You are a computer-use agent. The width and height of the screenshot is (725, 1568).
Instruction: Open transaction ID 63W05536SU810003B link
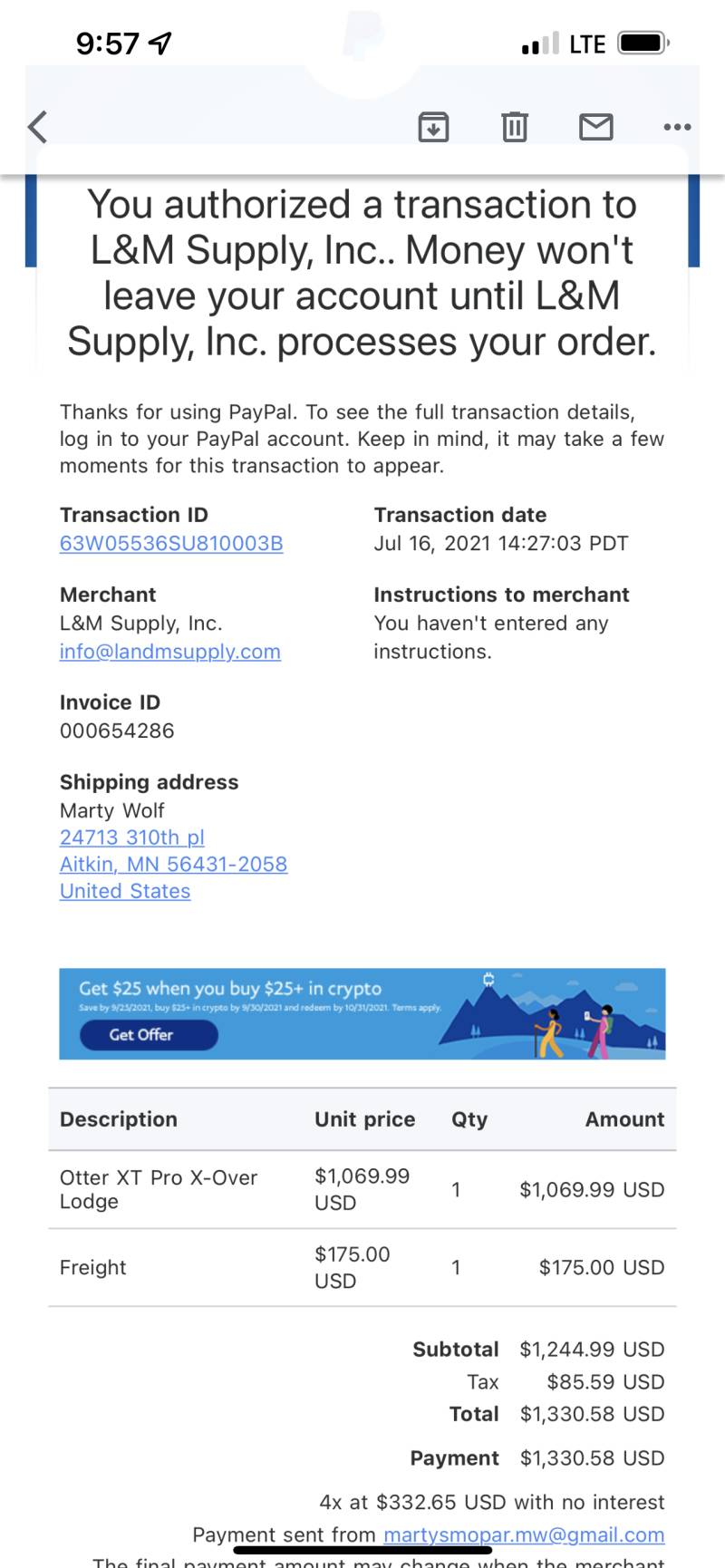(x=171, y=543)
